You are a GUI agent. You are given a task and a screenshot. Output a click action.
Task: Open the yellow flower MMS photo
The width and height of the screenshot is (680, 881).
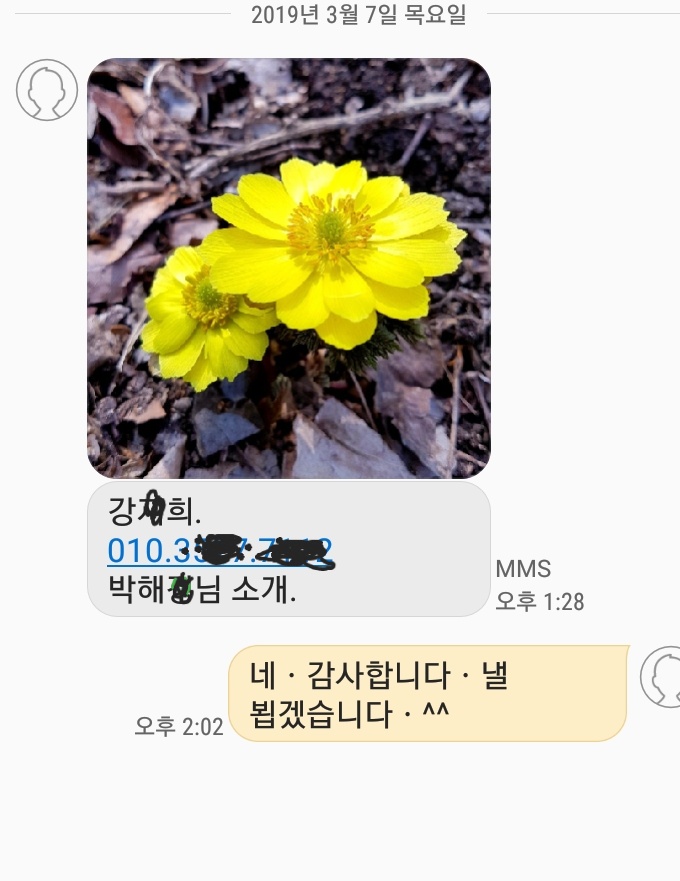[289, 268]
